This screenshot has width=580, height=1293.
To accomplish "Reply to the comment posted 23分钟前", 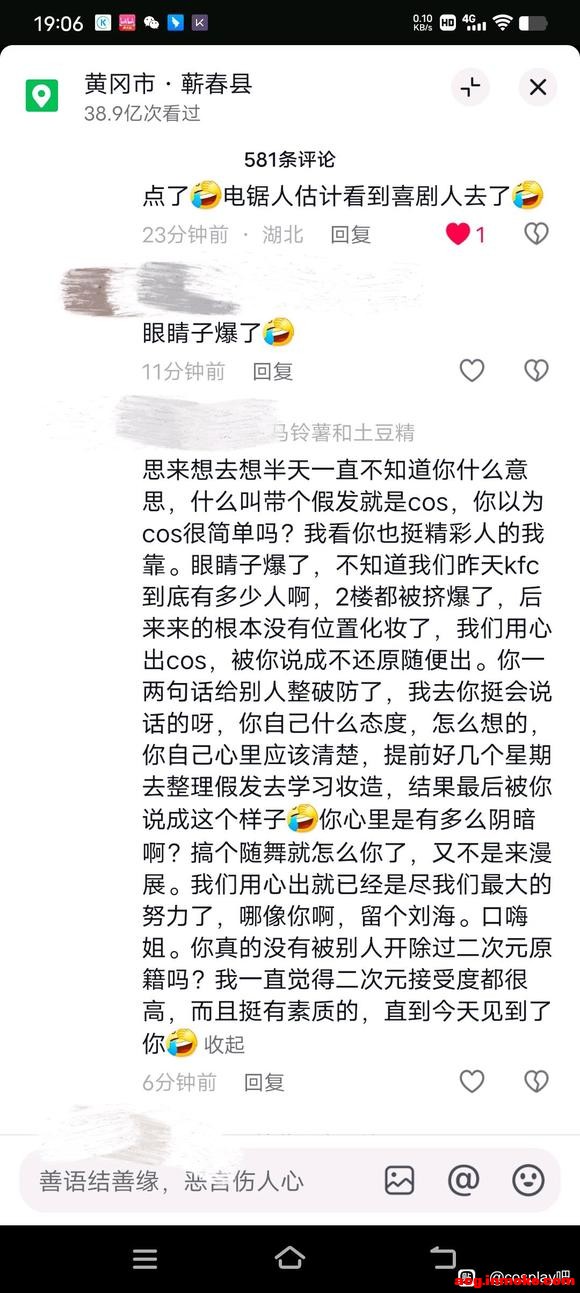I will point(351,234).
